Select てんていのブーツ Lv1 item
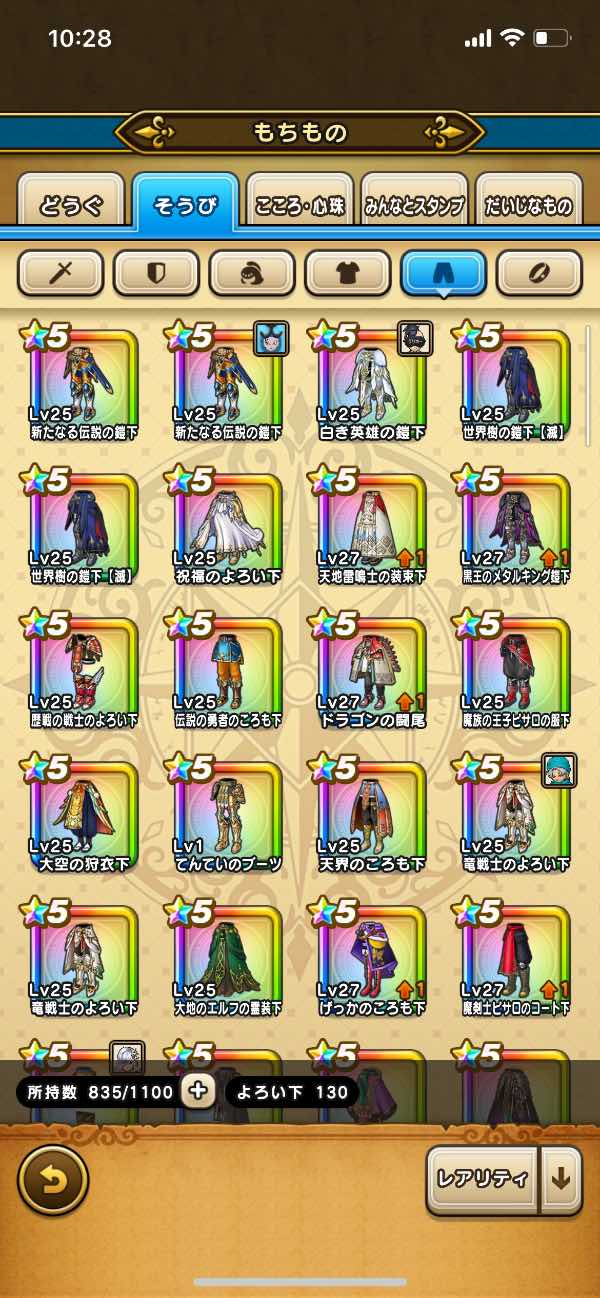Viewport: 600px width, 1298px height. point(227,818)
